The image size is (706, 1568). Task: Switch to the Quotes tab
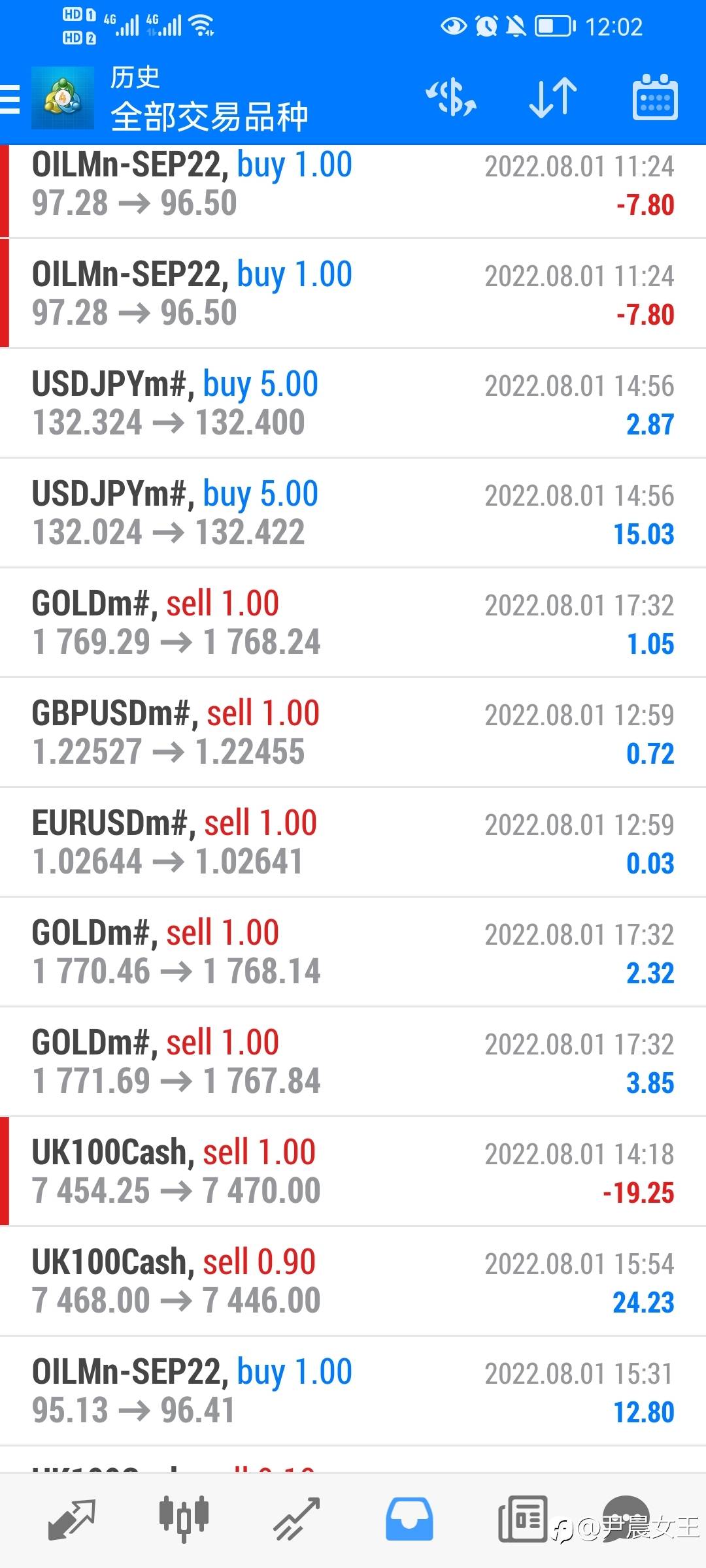71,1520
